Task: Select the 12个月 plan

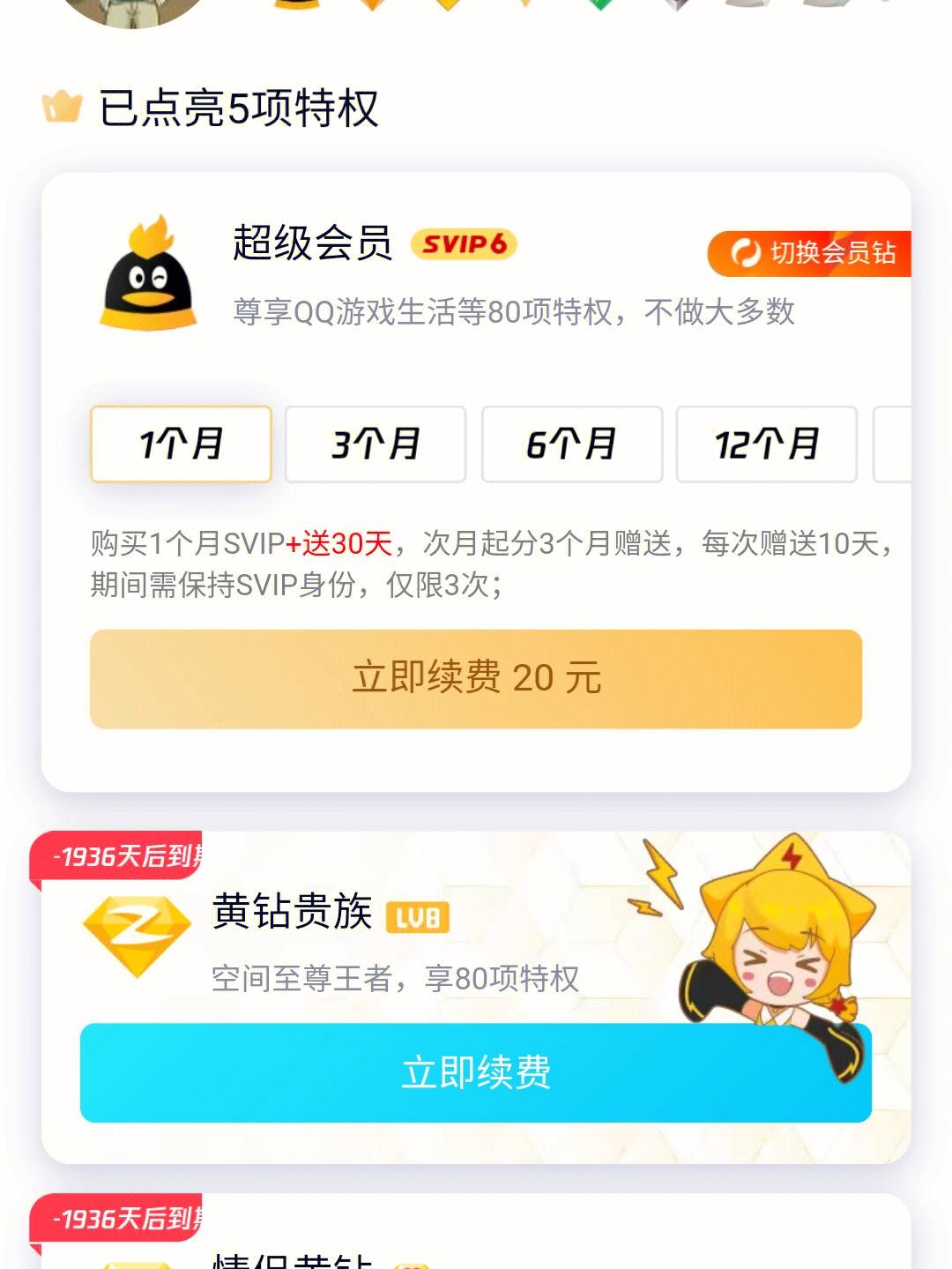Action: (766, 444)
